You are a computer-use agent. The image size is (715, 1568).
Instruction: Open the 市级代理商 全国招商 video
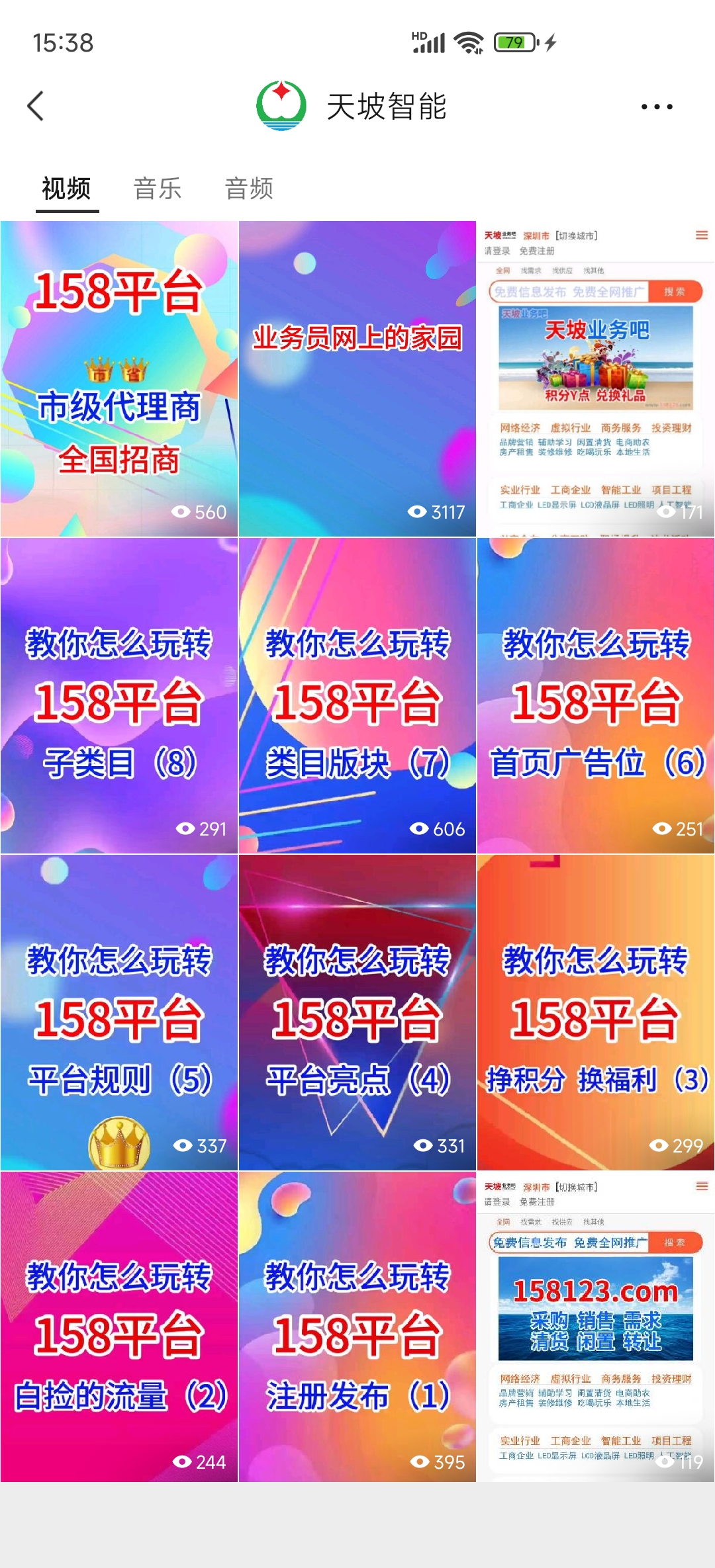pos(119,378)
